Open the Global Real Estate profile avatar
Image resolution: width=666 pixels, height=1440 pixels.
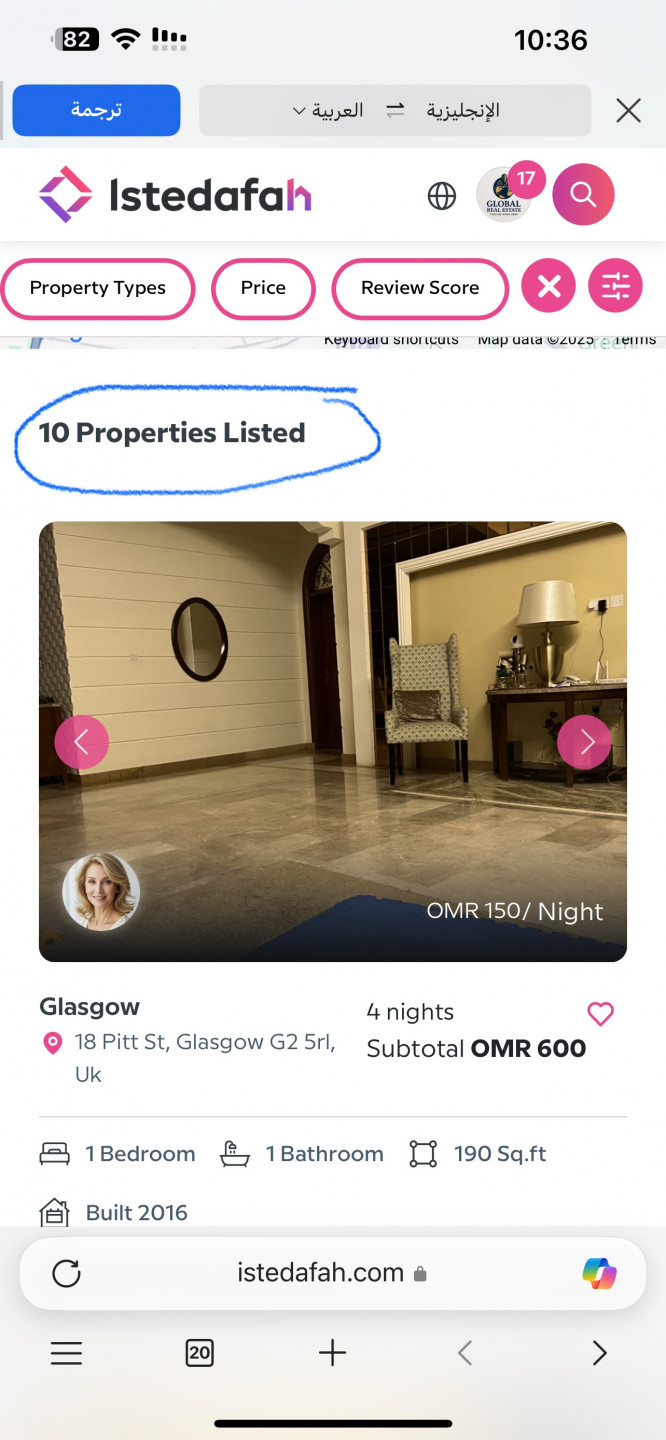(x=503, y=196)
